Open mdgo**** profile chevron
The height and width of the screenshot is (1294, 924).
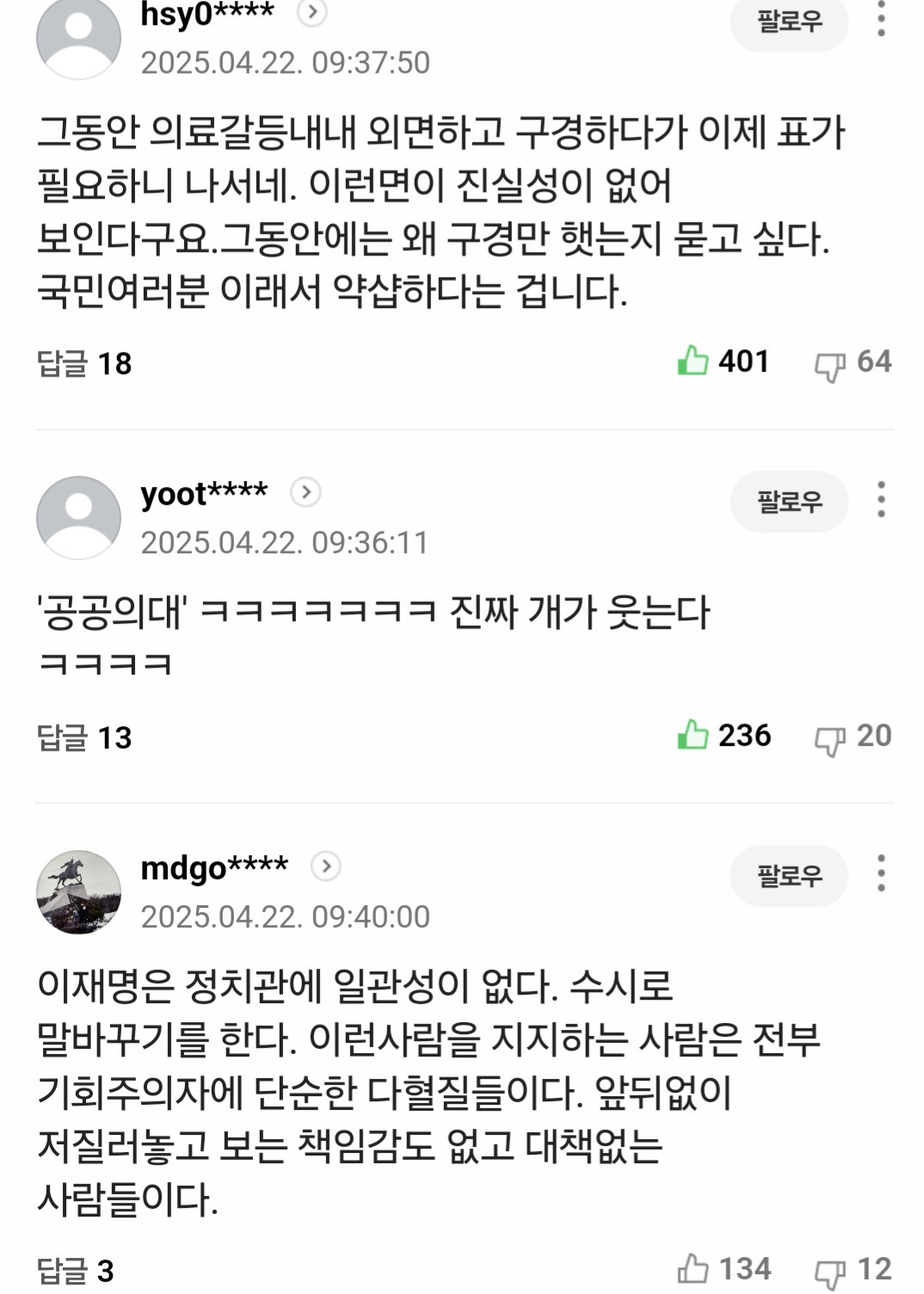(x=325, y=866)
